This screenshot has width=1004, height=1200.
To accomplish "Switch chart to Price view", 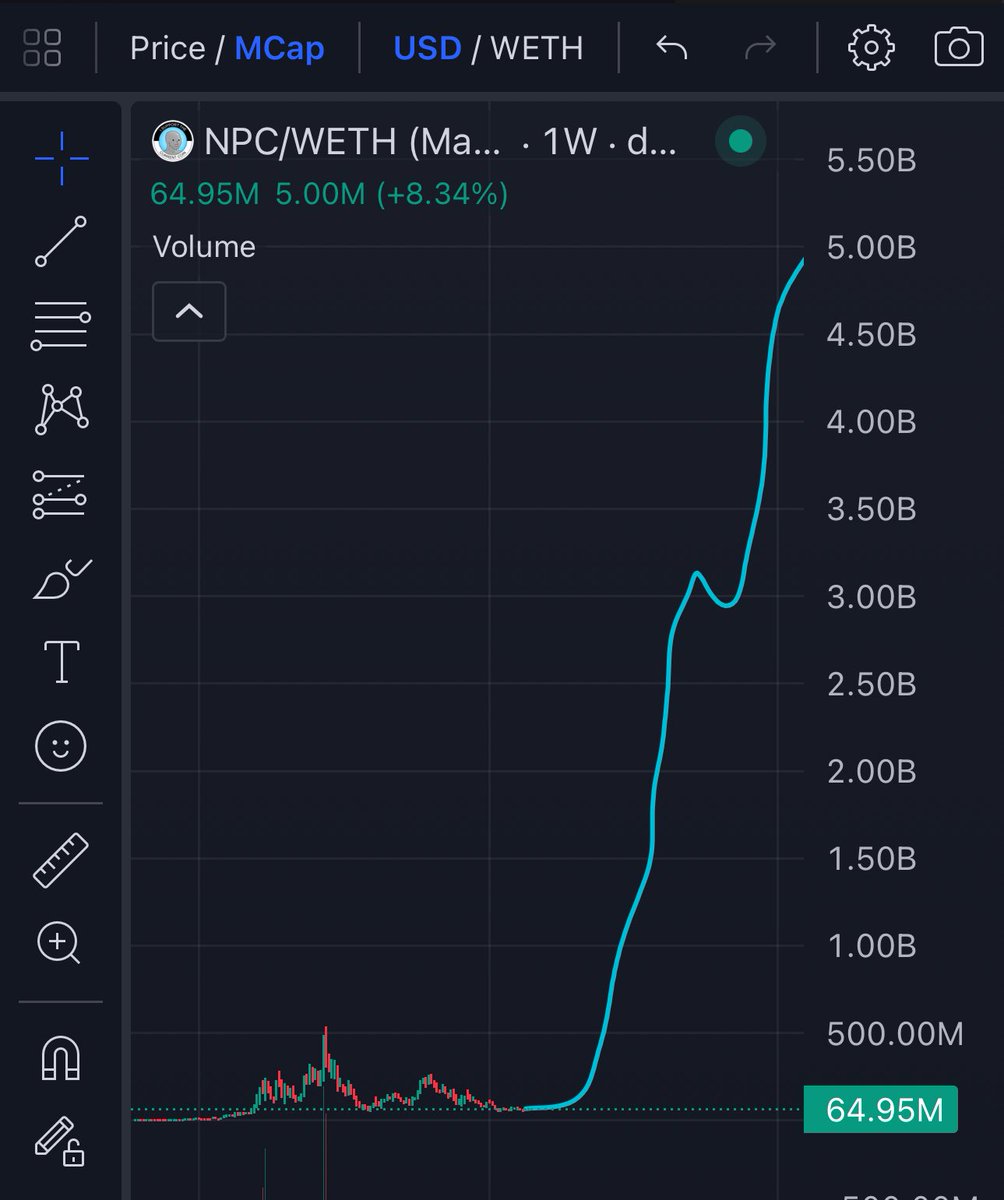I will pyautogui.click(x=167, y=47).
